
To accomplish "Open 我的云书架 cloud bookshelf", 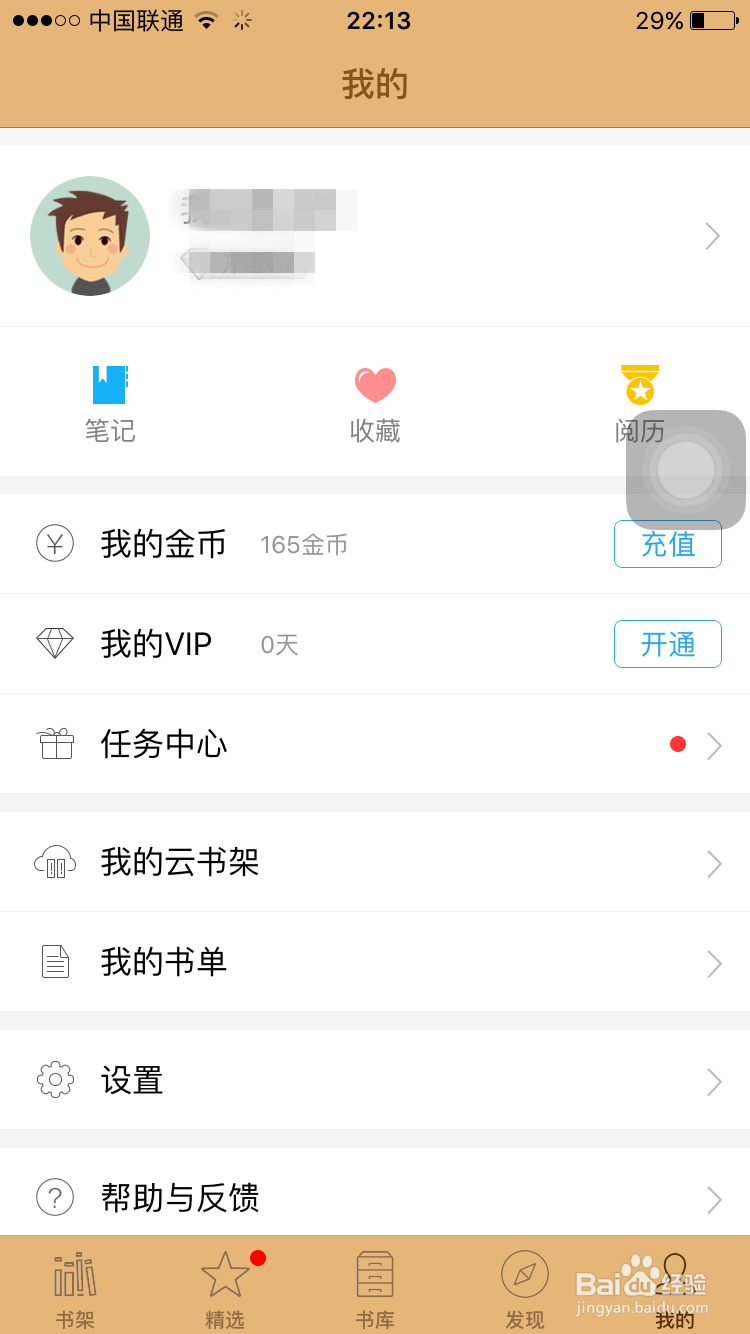I will (x=375, y=862).
